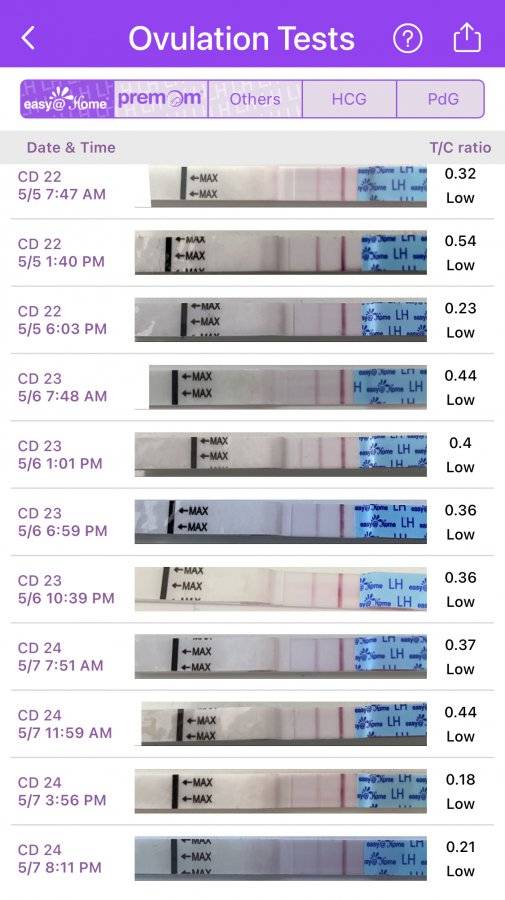Switch to the PdG tab
The height and width of the screenshot is (900, 505).
[x=441, y=99]
